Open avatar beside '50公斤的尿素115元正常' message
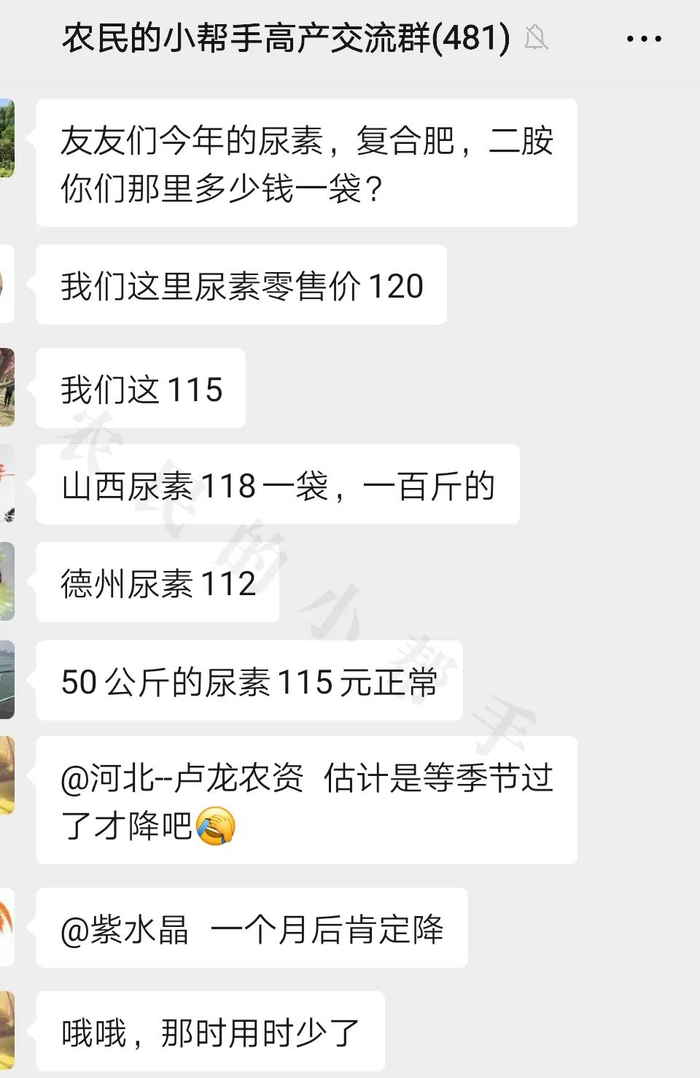This screenshot has width=700, height=1078. [6, 680]
